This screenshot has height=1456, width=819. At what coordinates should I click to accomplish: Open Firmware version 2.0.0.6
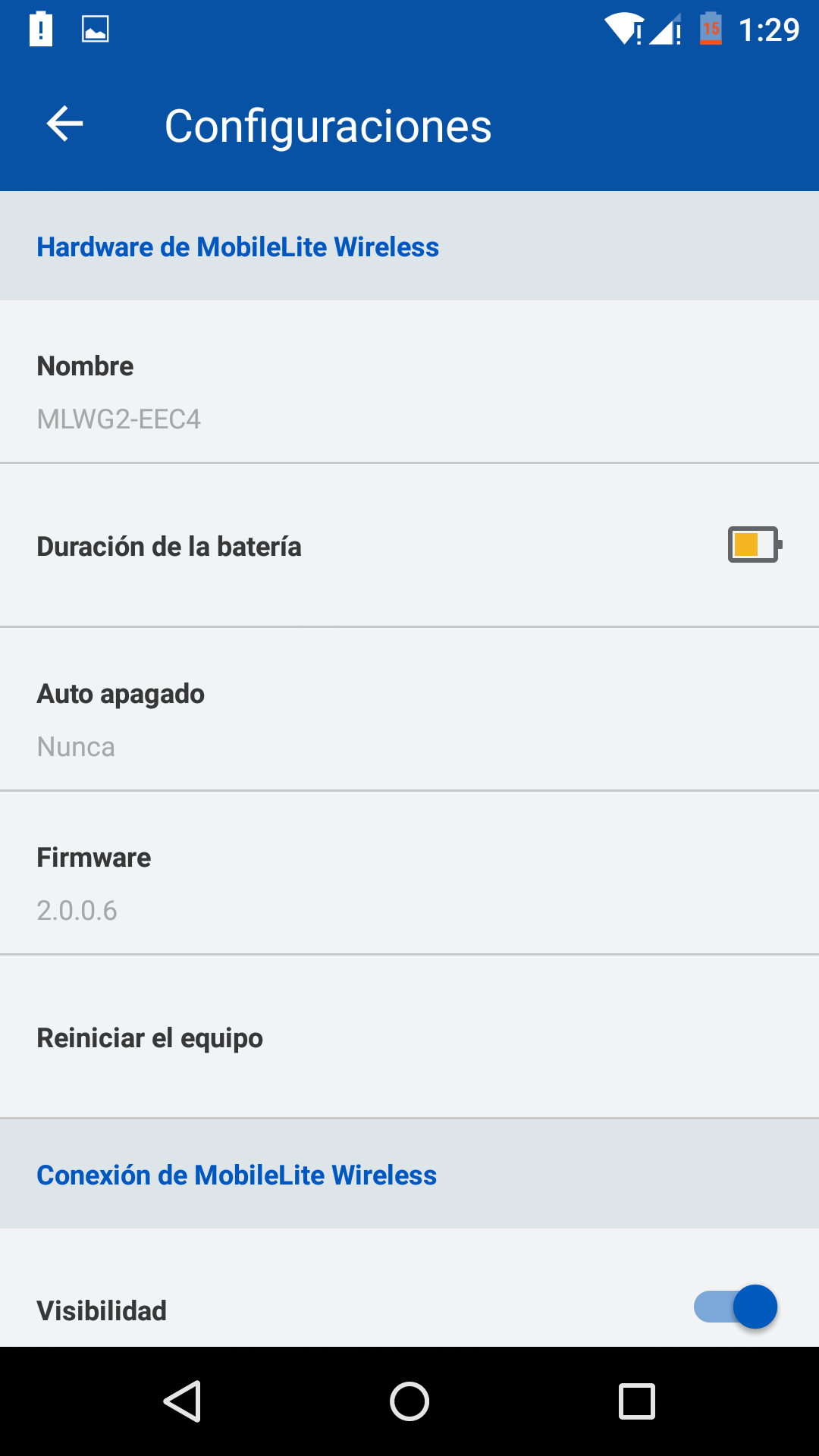click(409, 883)
